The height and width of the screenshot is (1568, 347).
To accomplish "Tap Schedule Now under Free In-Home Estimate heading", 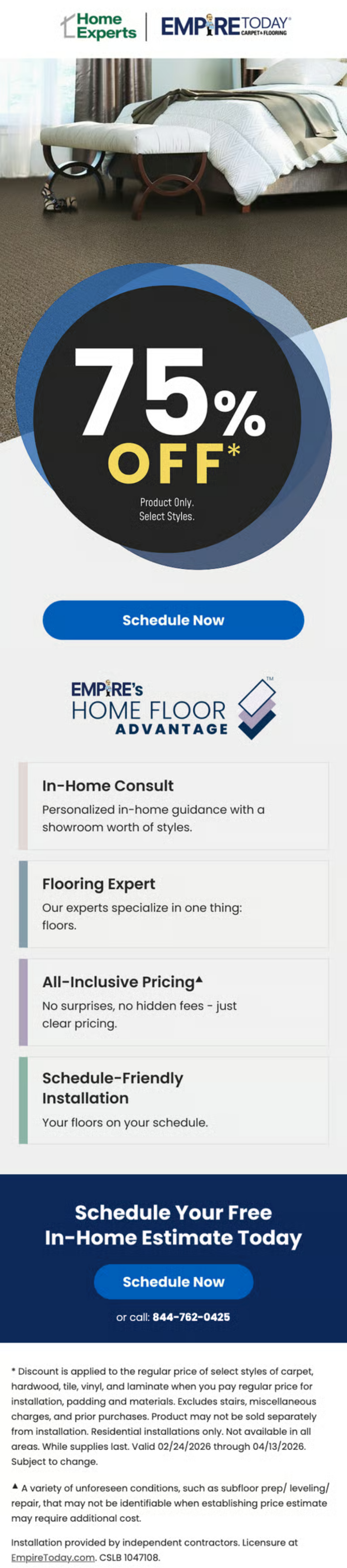I will (173, 1281).
